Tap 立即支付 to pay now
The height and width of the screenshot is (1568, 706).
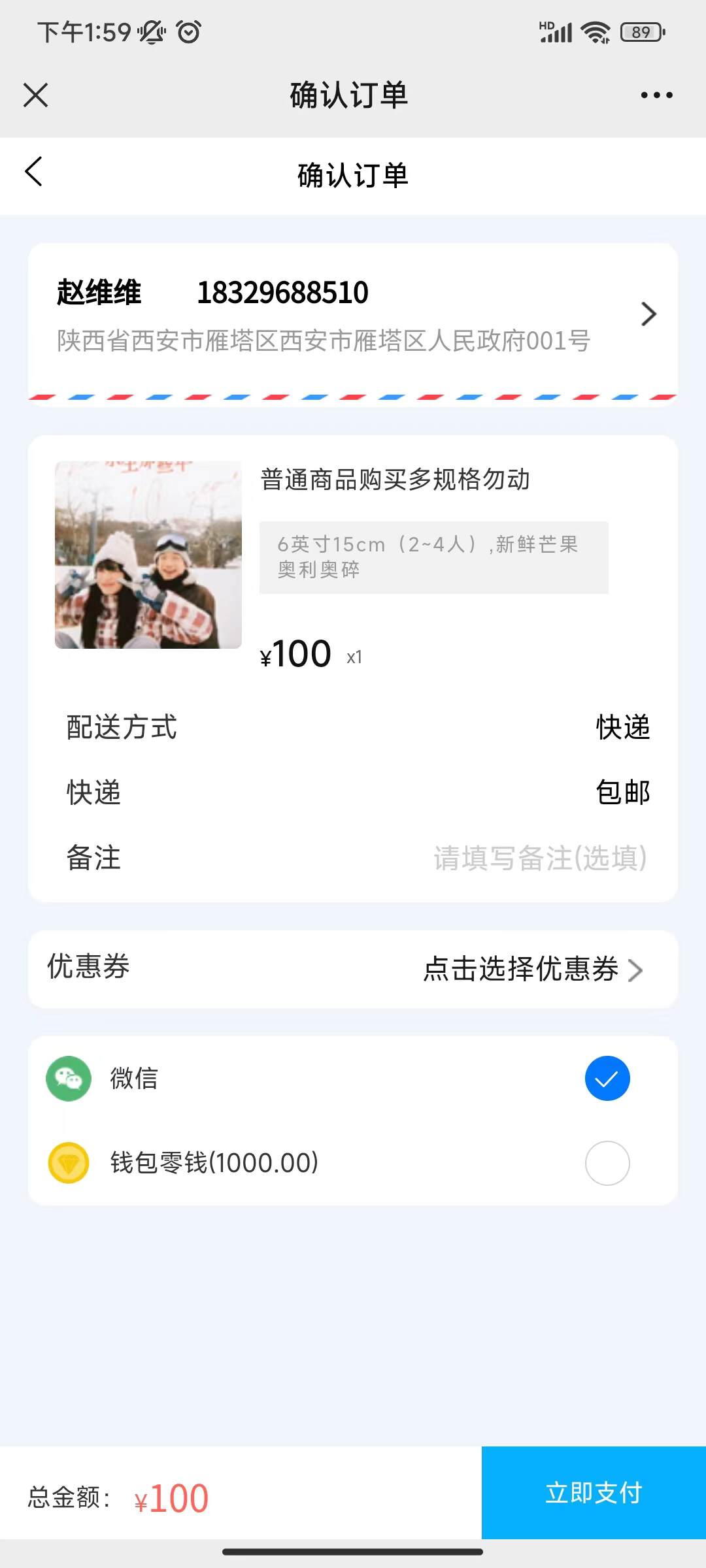pos(594,1493)
